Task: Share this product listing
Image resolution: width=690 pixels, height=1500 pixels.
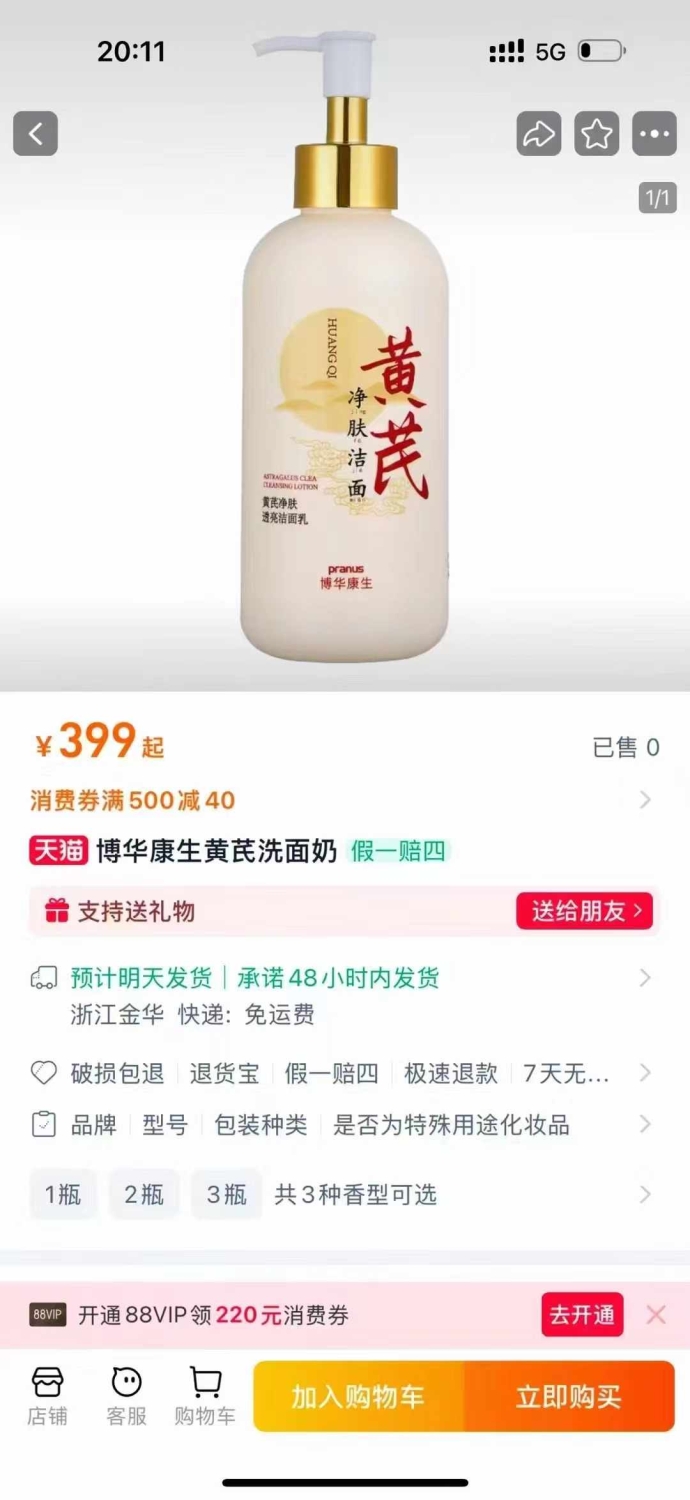Action: [538, 133]
